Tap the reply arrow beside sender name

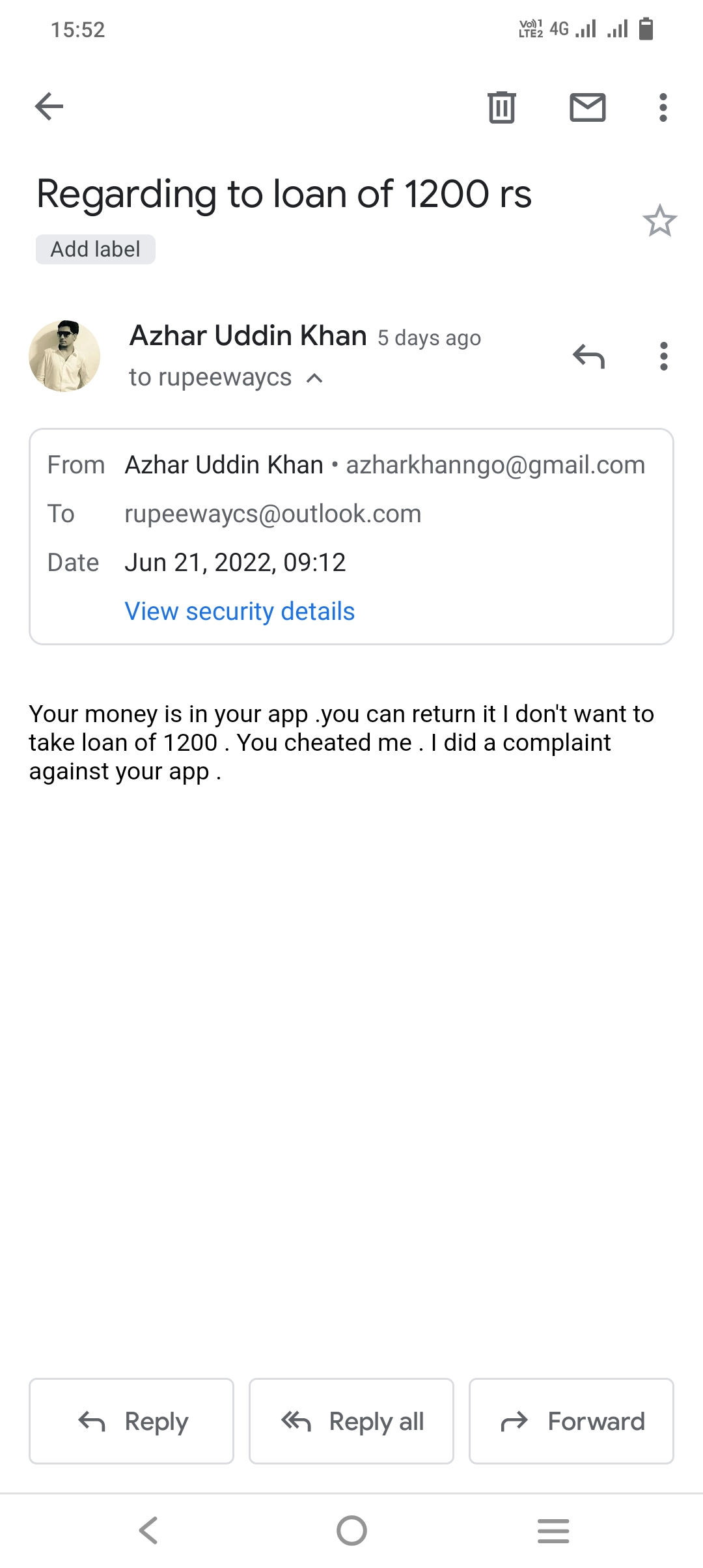(588, 356)
